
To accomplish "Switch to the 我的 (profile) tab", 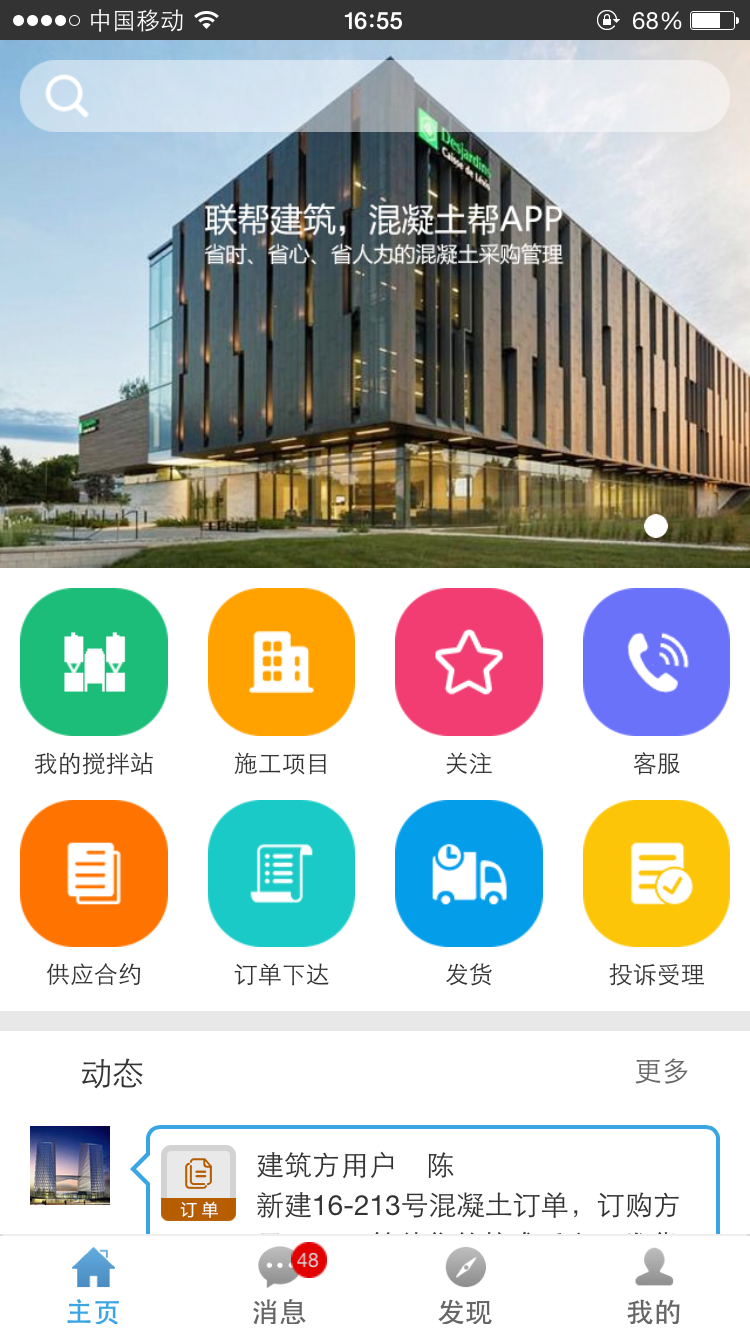I will coord(654,1286).
